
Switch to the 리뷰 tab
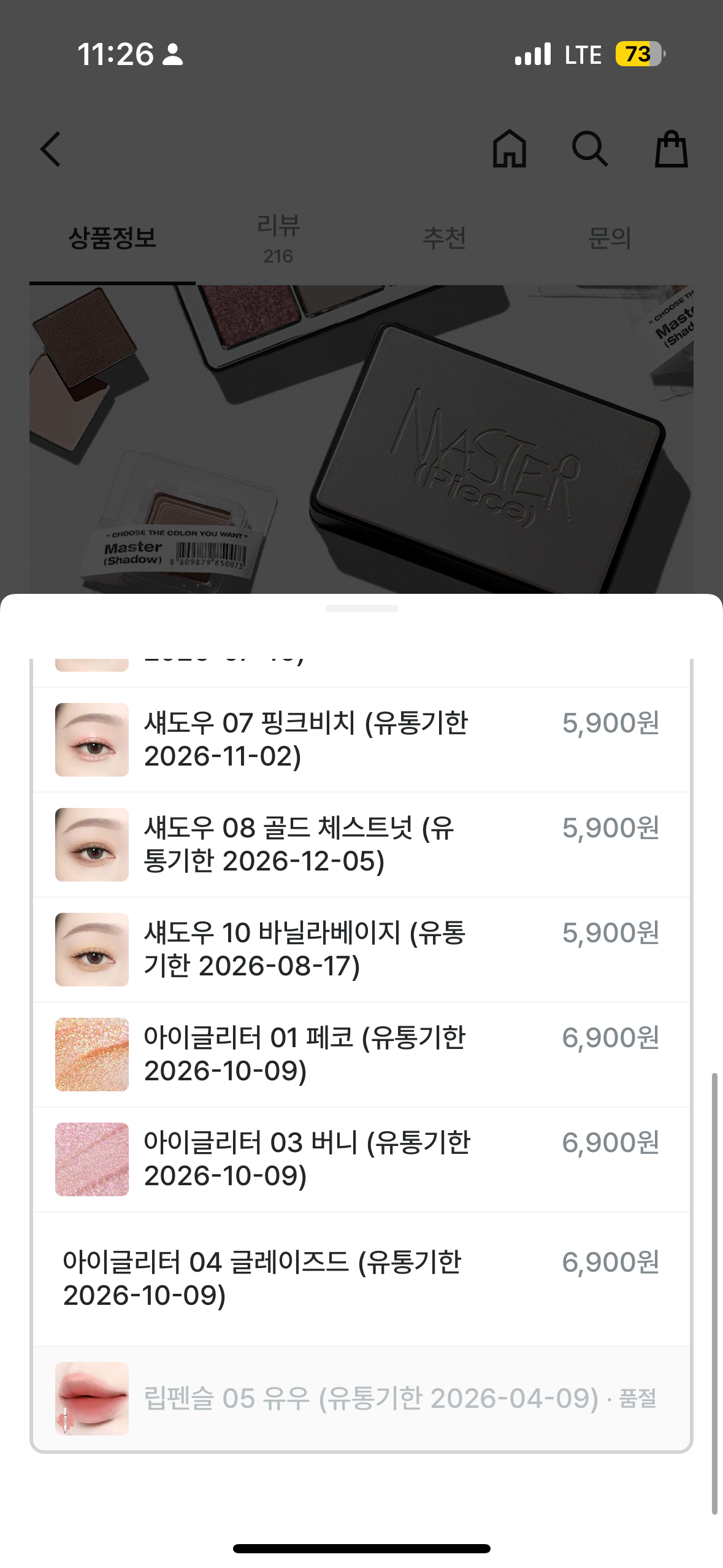pyautogui.click(x=278, y=238)
